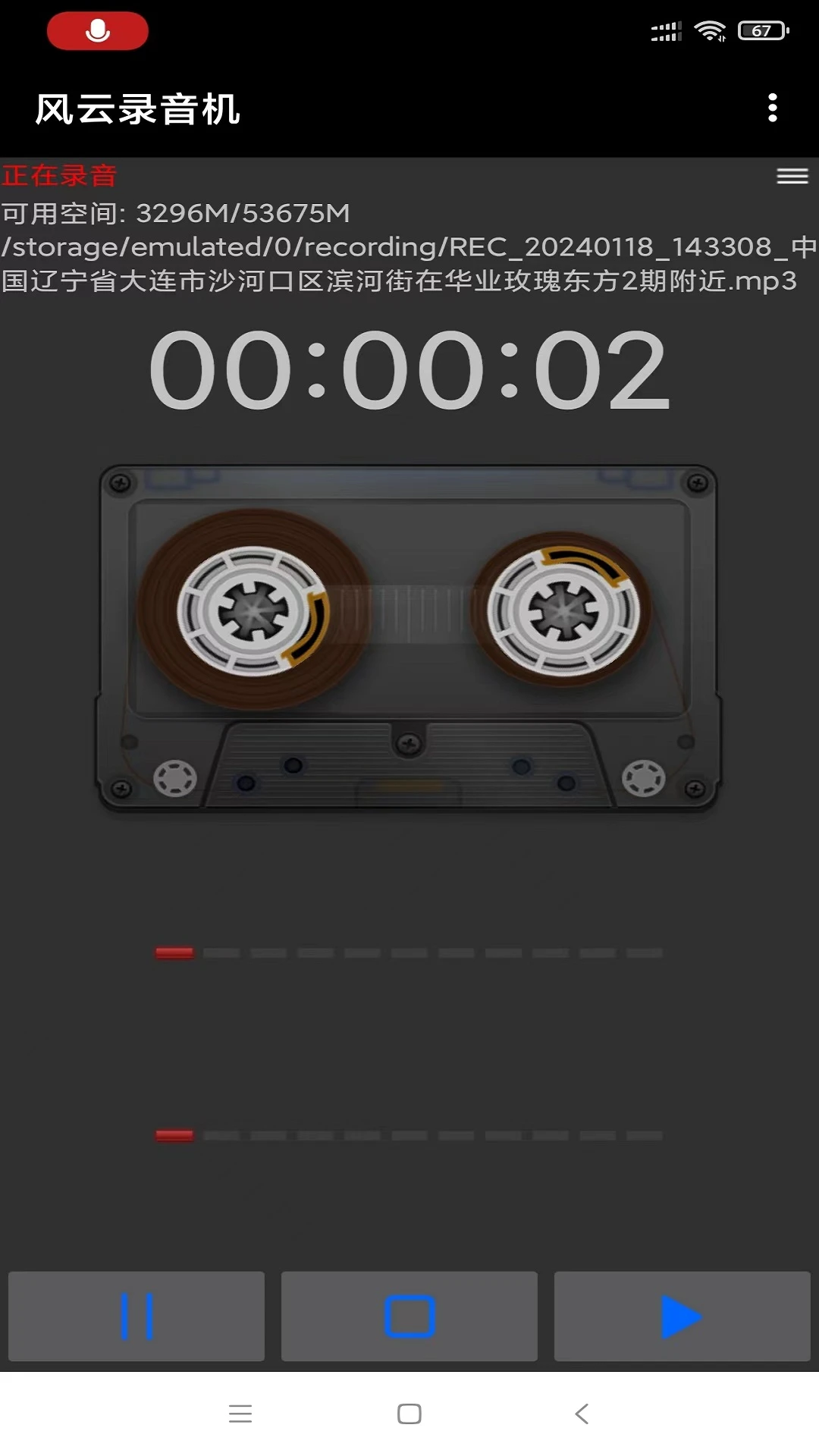This screenshot has height=1456, width=819.
Task: Pause the current recording
Action: pyautogui.click(x=136, y=1316)
